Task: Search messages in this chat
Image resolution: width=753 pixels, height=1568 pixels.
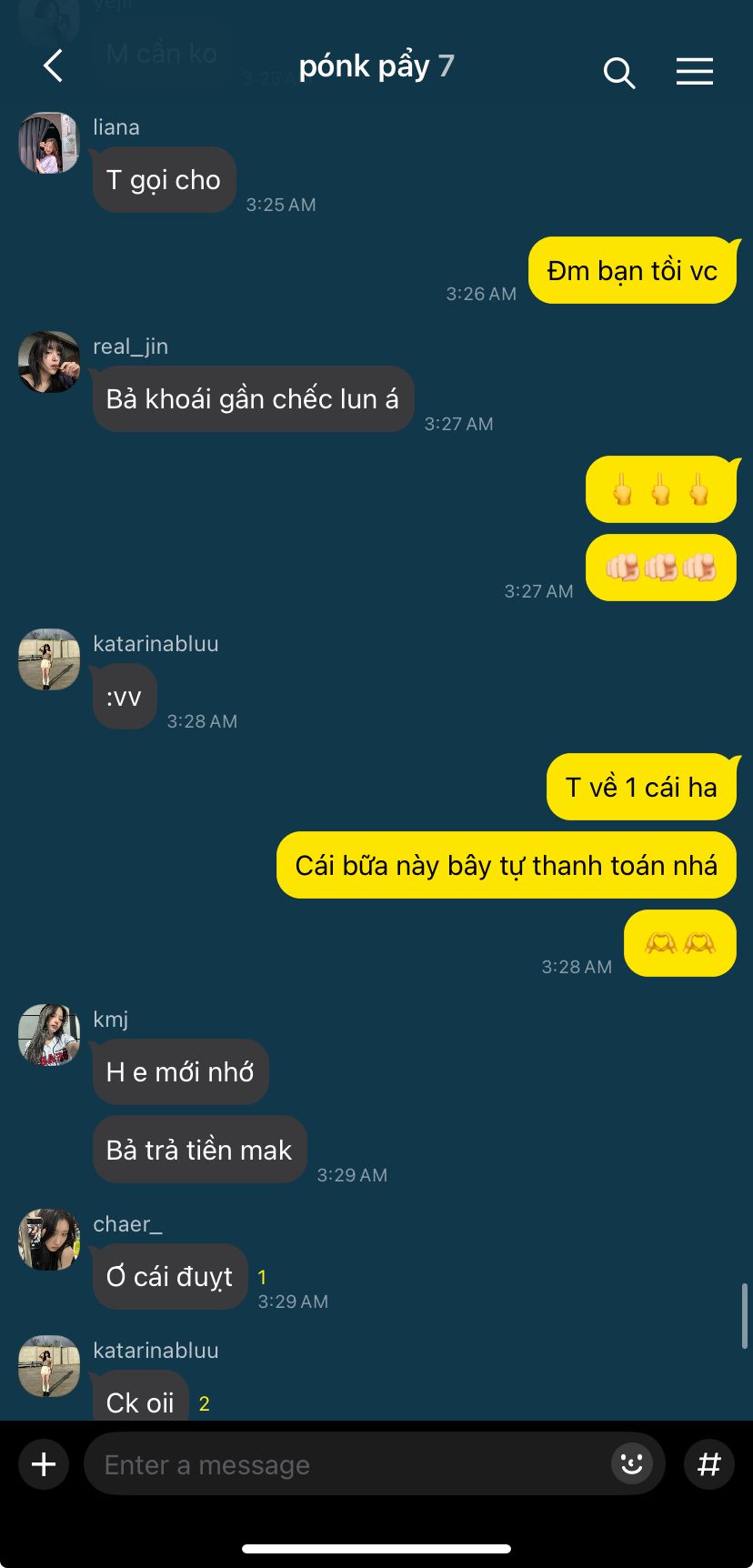Action: [x=618, y=72]
